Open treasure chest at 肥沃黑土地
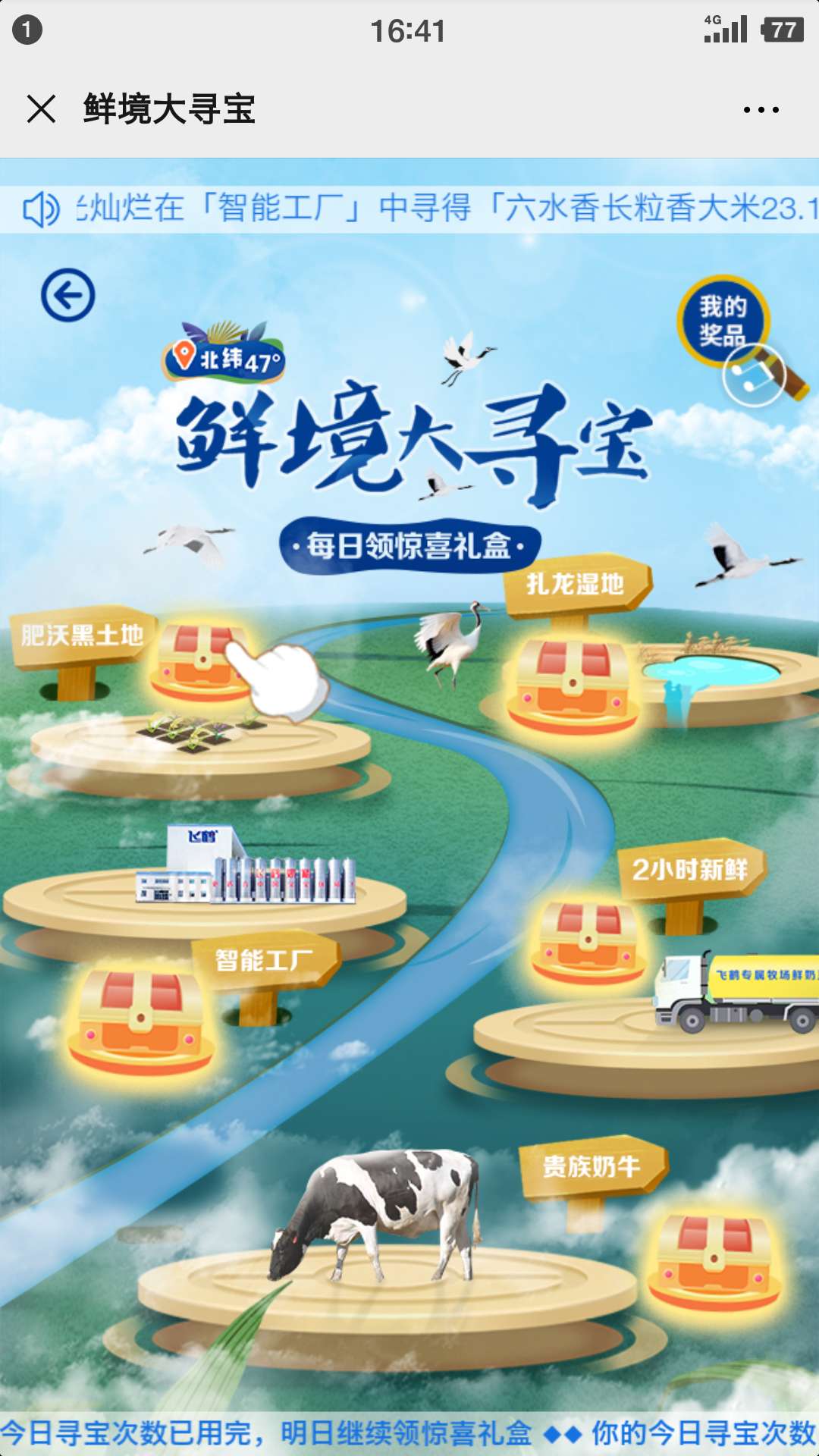This screenshot has height=1456, width=819. 199,661
